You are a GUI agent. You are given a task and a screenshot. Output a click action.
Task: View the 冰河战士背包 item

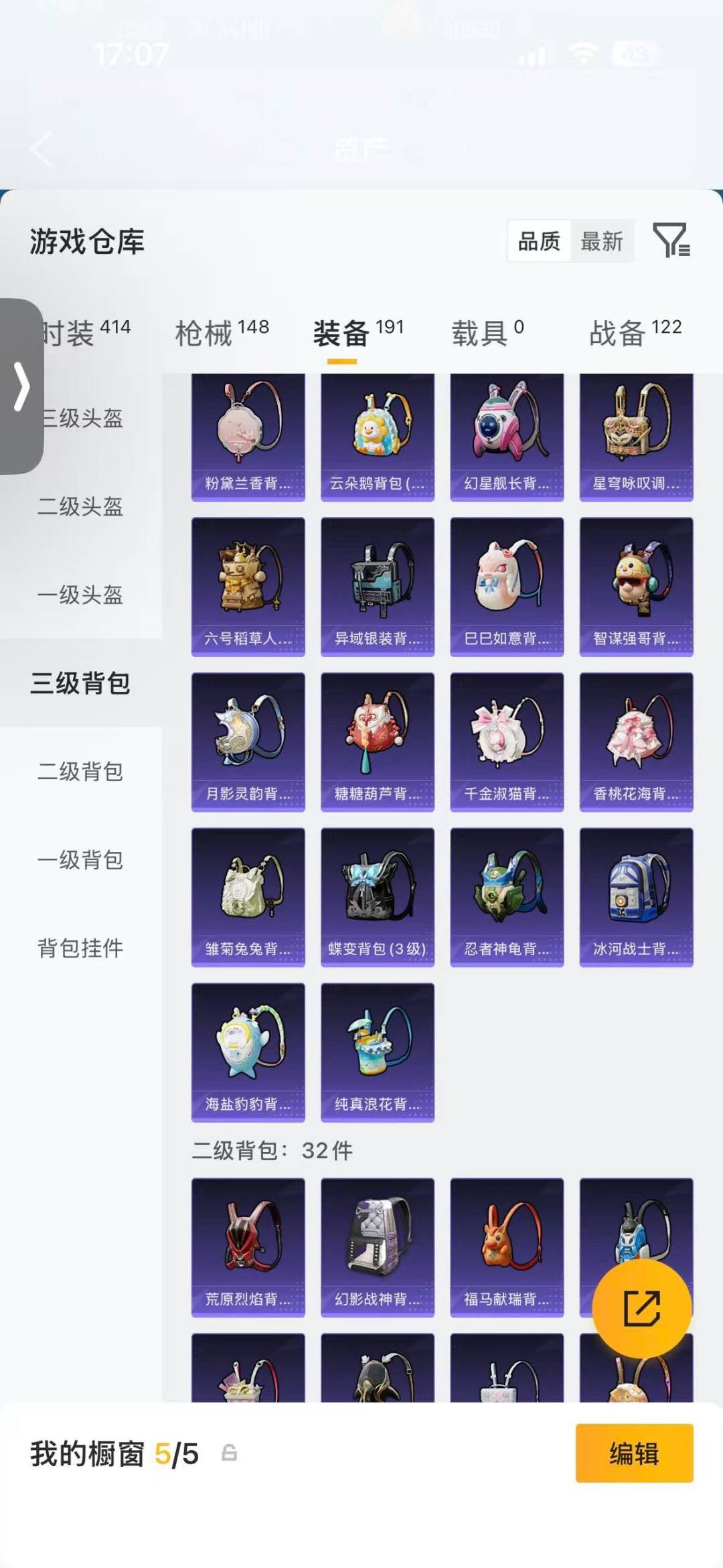[636, 896]
